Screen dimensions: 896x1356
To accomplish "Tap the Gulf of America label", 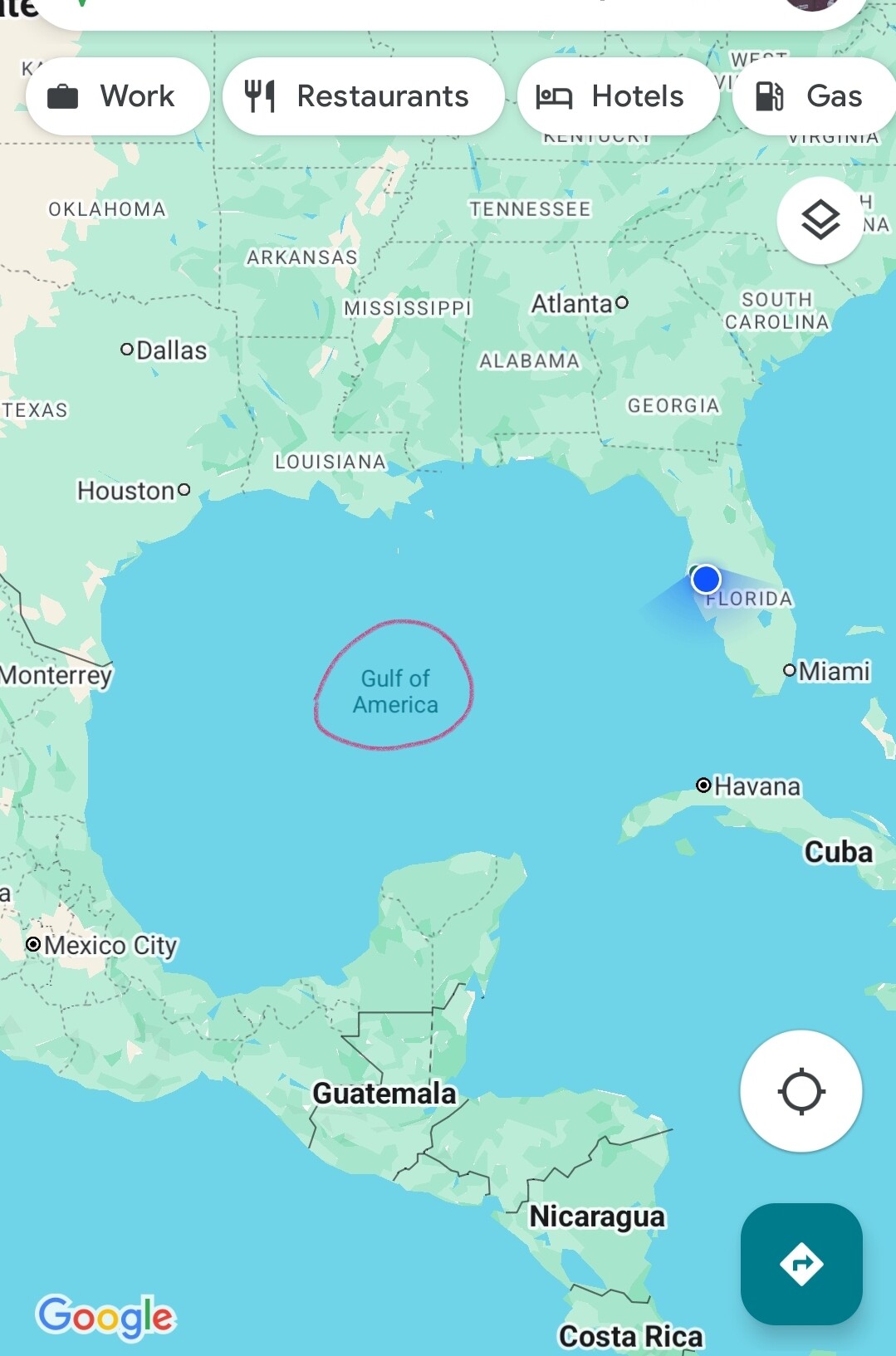I will click(x=395, y=691).
